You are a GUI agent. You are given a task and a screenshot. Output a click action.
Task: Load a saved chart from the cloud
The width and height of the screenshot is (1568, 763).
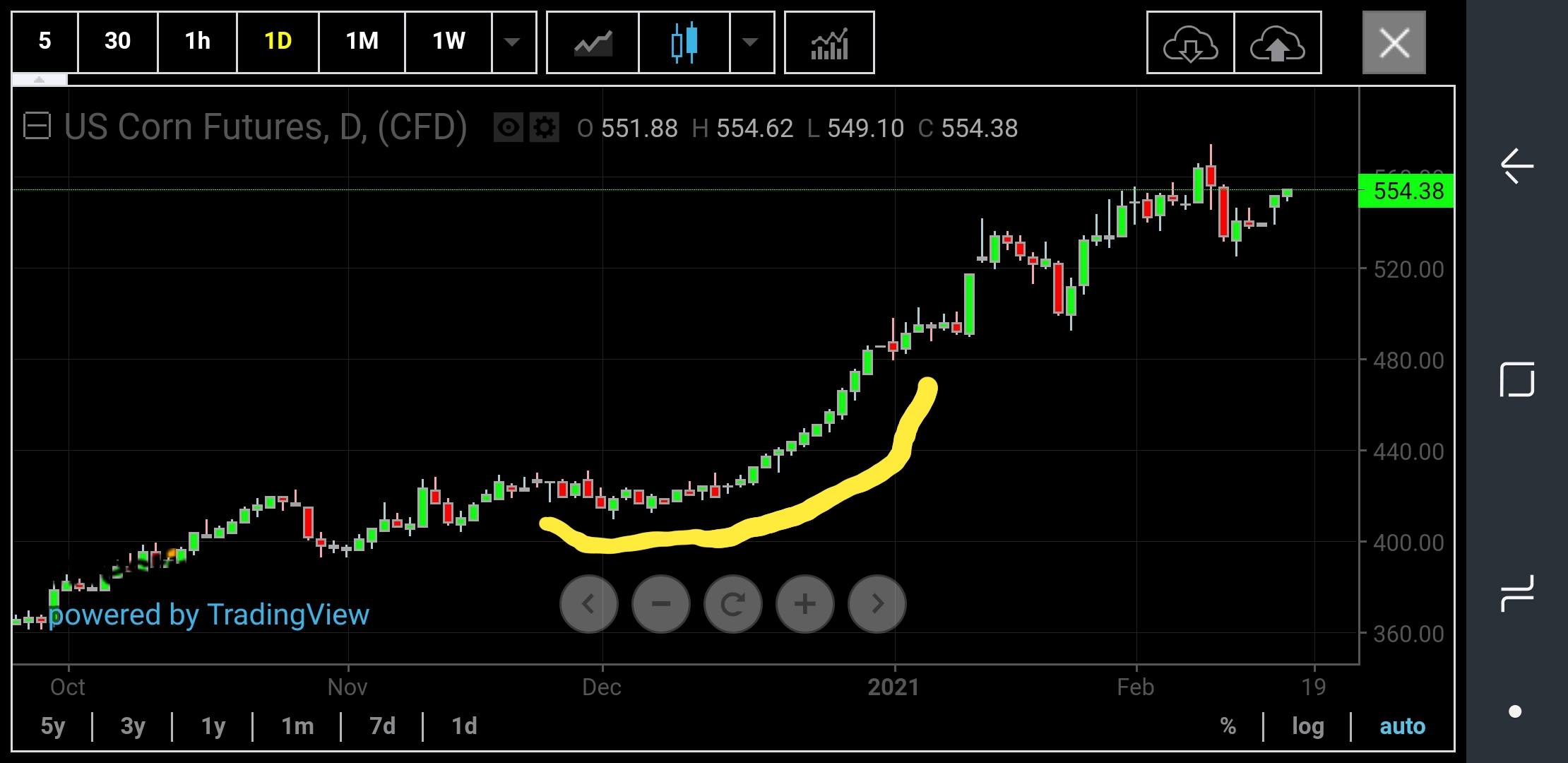[x=1190, y=42]
